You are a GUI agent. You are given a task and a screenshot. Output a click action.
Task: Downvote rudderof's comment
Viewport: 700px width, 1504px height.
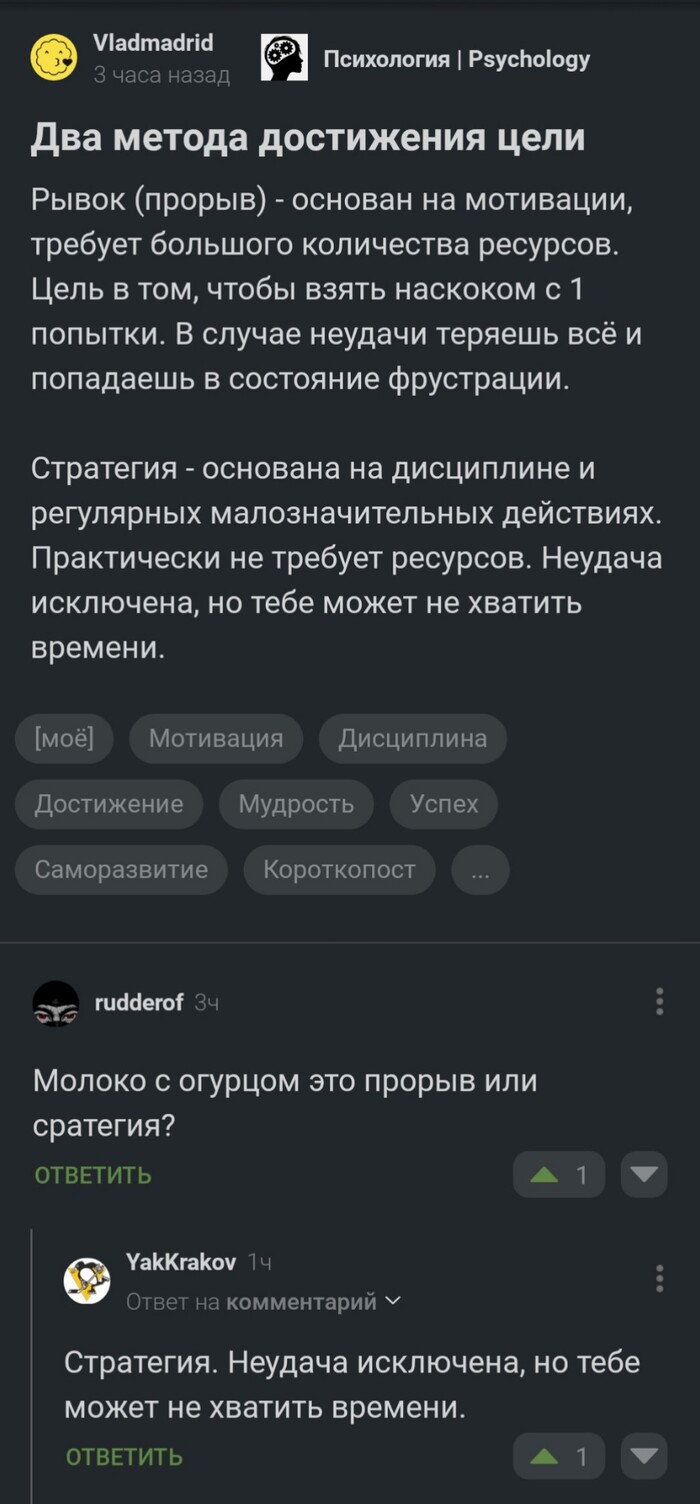(644, 1175)
